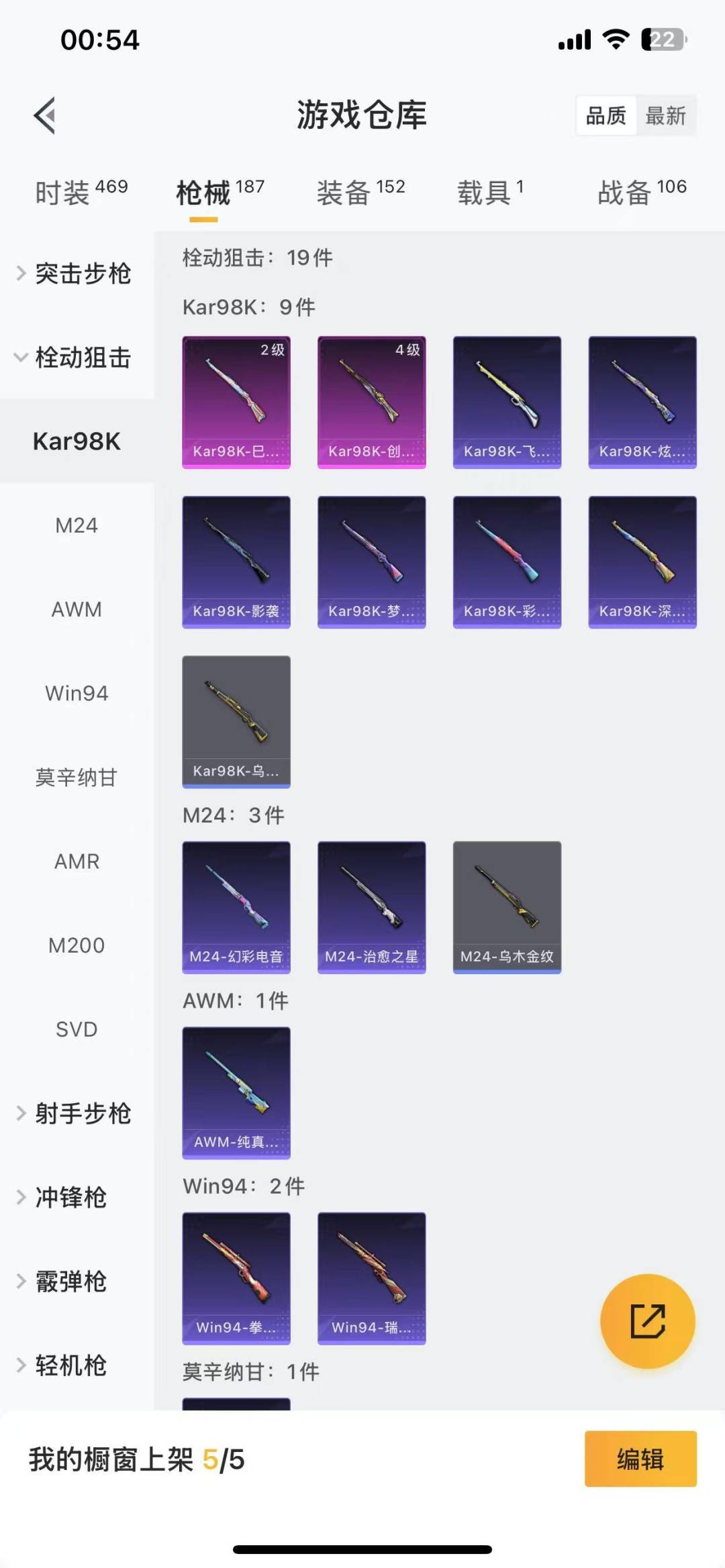Image resolution: width=725 pixels, height=1568 pixels.
Task: Switch to the 时装 tab
Action: pos(81,193)
